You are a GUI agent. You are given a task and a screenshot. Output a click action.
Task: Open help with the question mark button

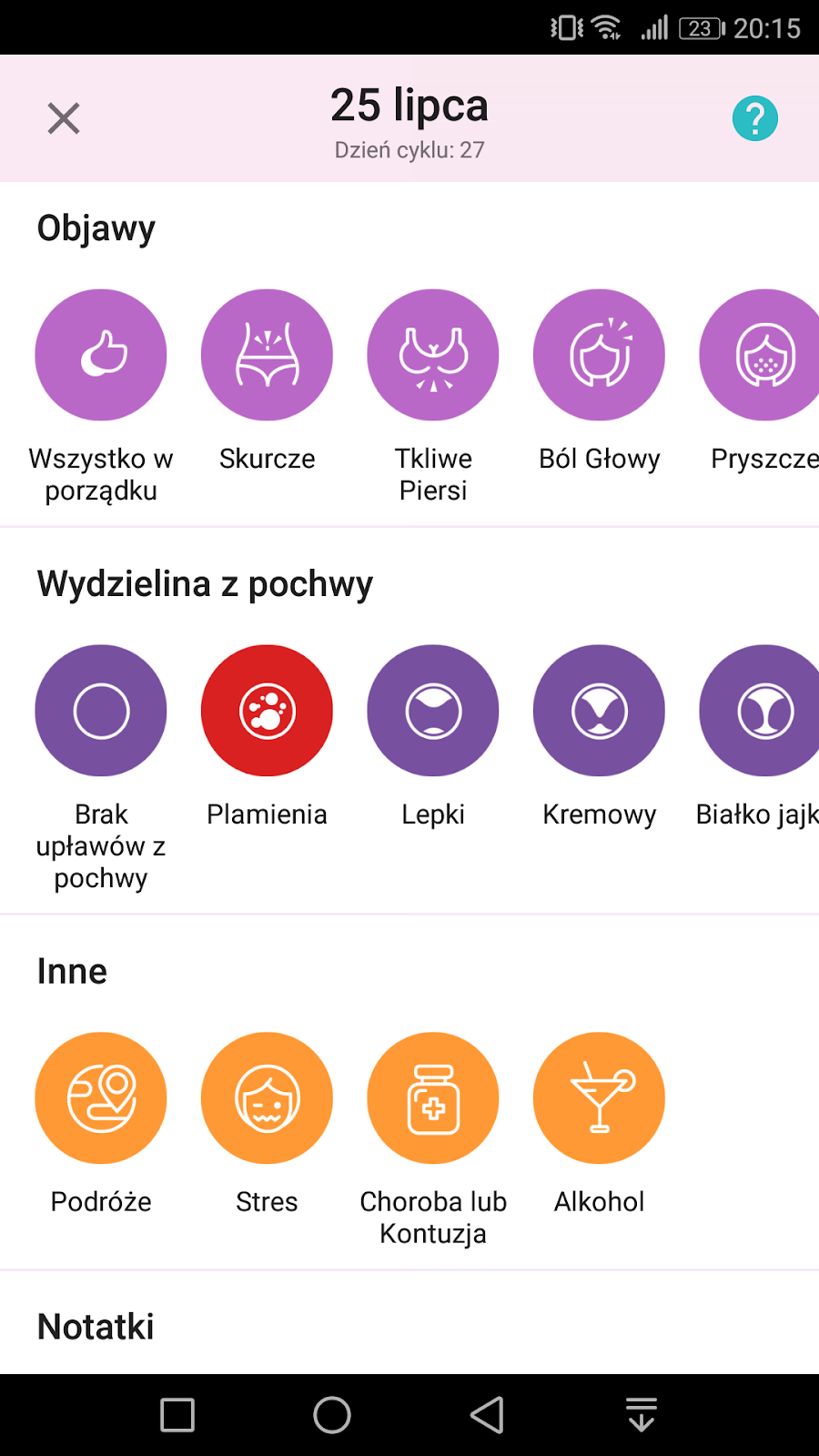[753, 118]
